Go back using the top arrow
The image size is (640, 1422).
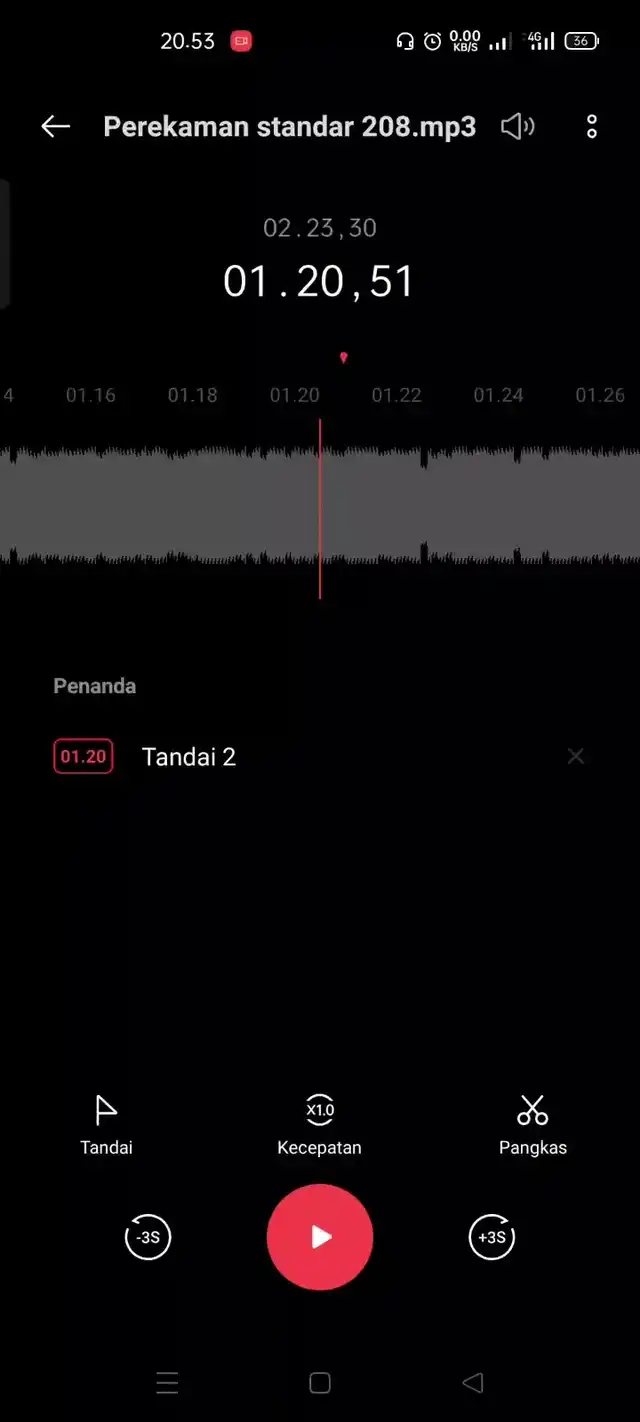pyautogui.click(x=56, y=126)
